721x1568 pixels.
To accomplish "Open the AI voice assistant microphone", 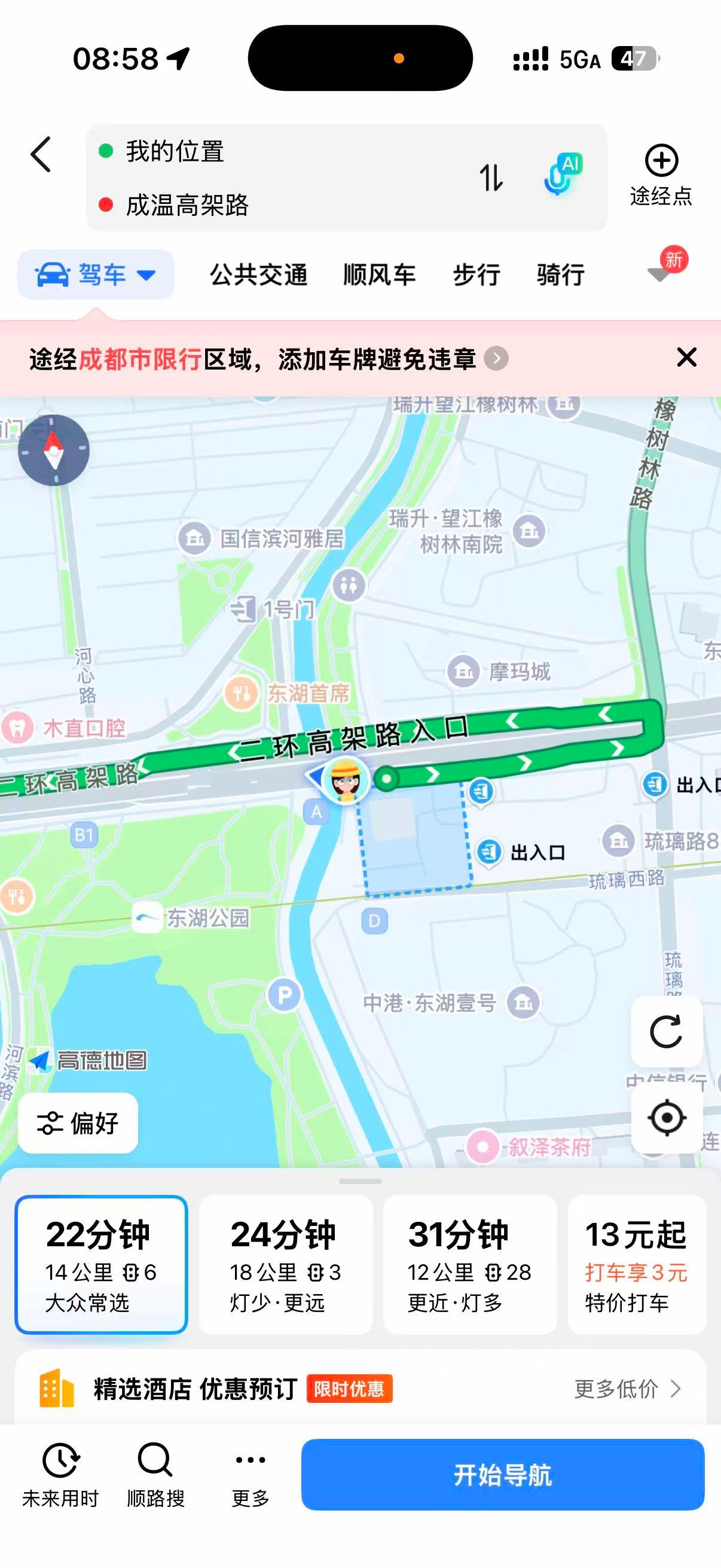I will (561, 175).
